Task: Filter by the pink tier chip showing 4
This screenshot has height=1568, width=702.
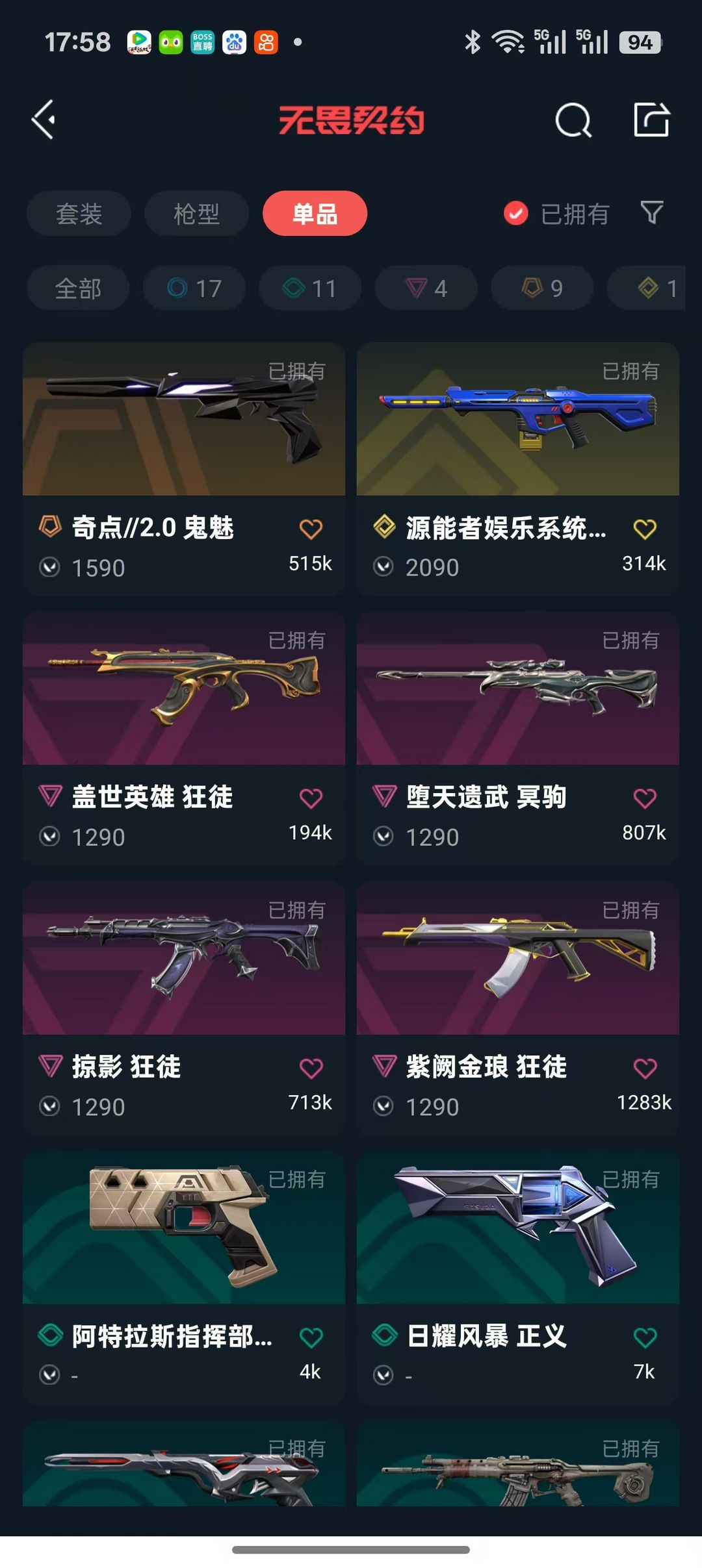Action: 426,288
